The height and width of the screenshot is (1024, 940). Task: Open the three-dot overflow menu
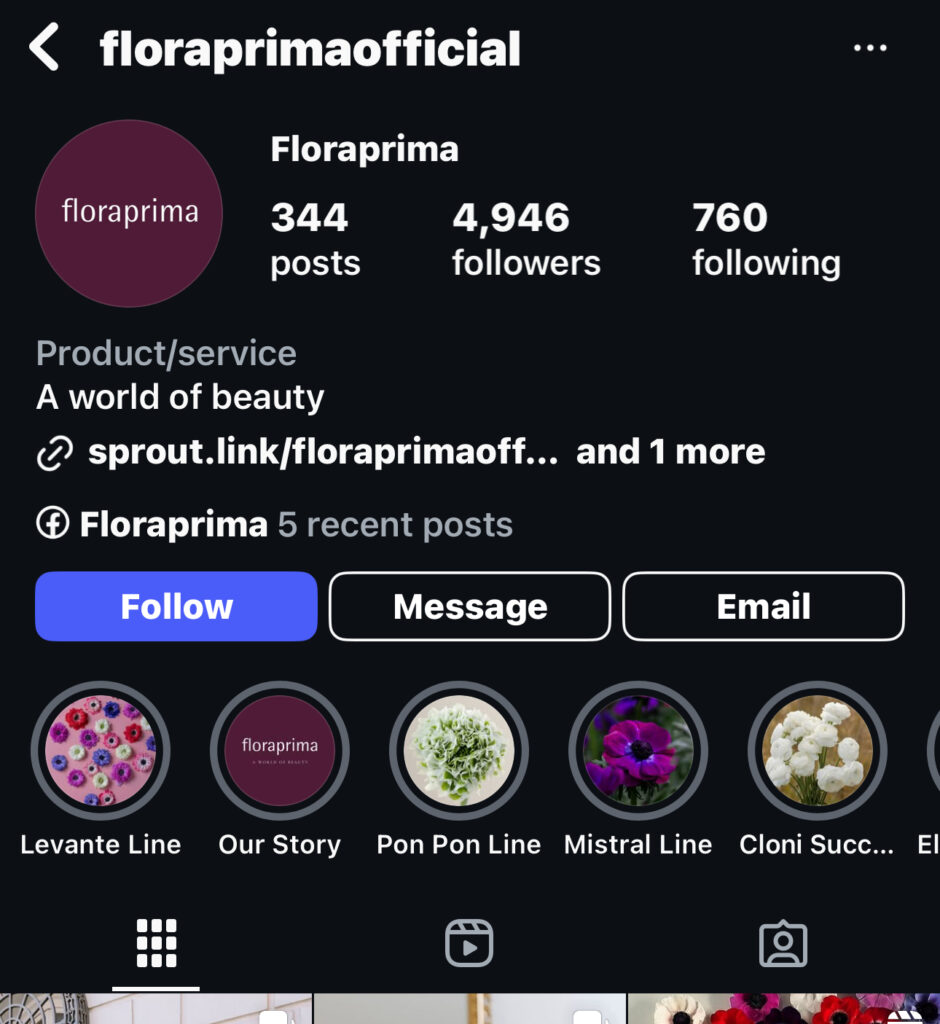tap(869, 48)
